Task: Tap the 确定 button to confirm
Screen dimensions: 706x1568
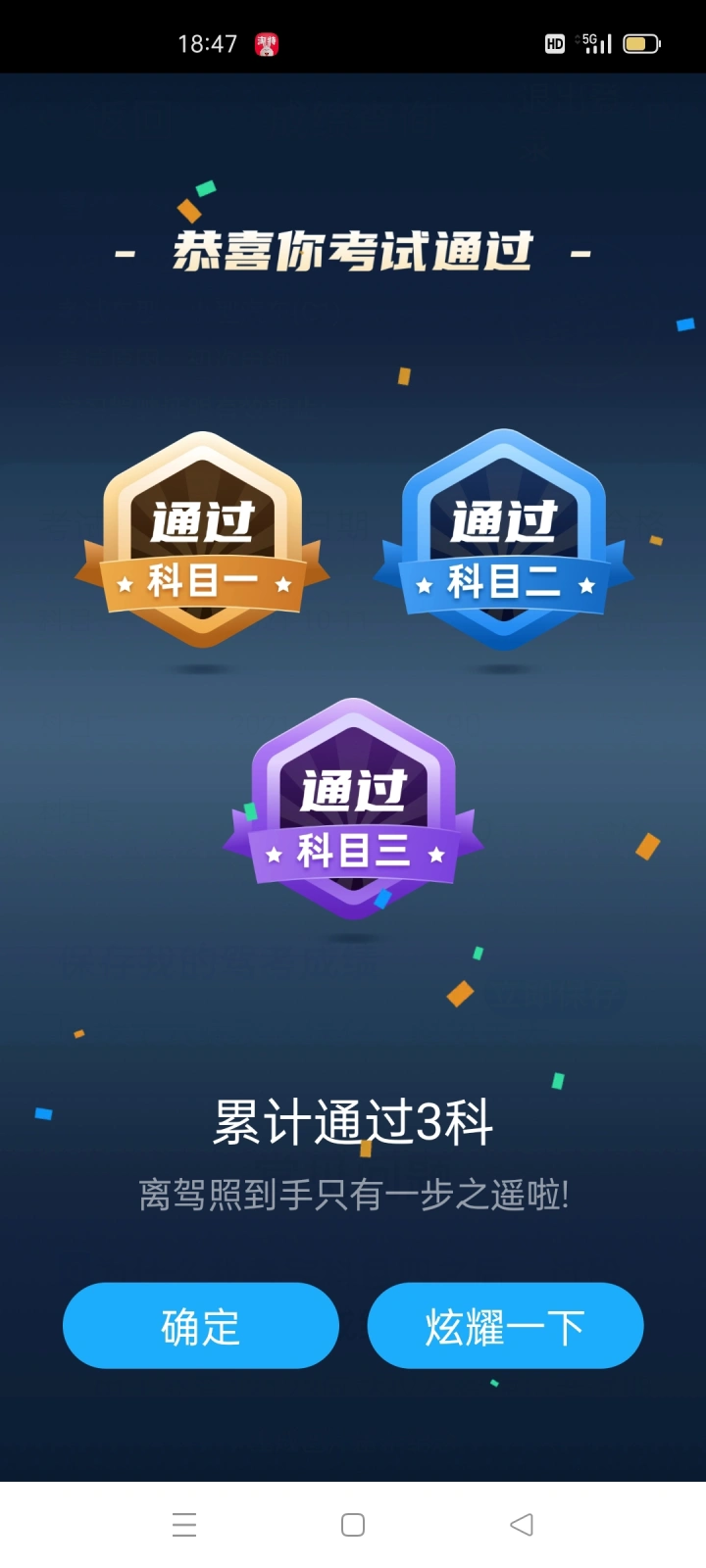Action: pyautogui.click(x=201, y=1325)
